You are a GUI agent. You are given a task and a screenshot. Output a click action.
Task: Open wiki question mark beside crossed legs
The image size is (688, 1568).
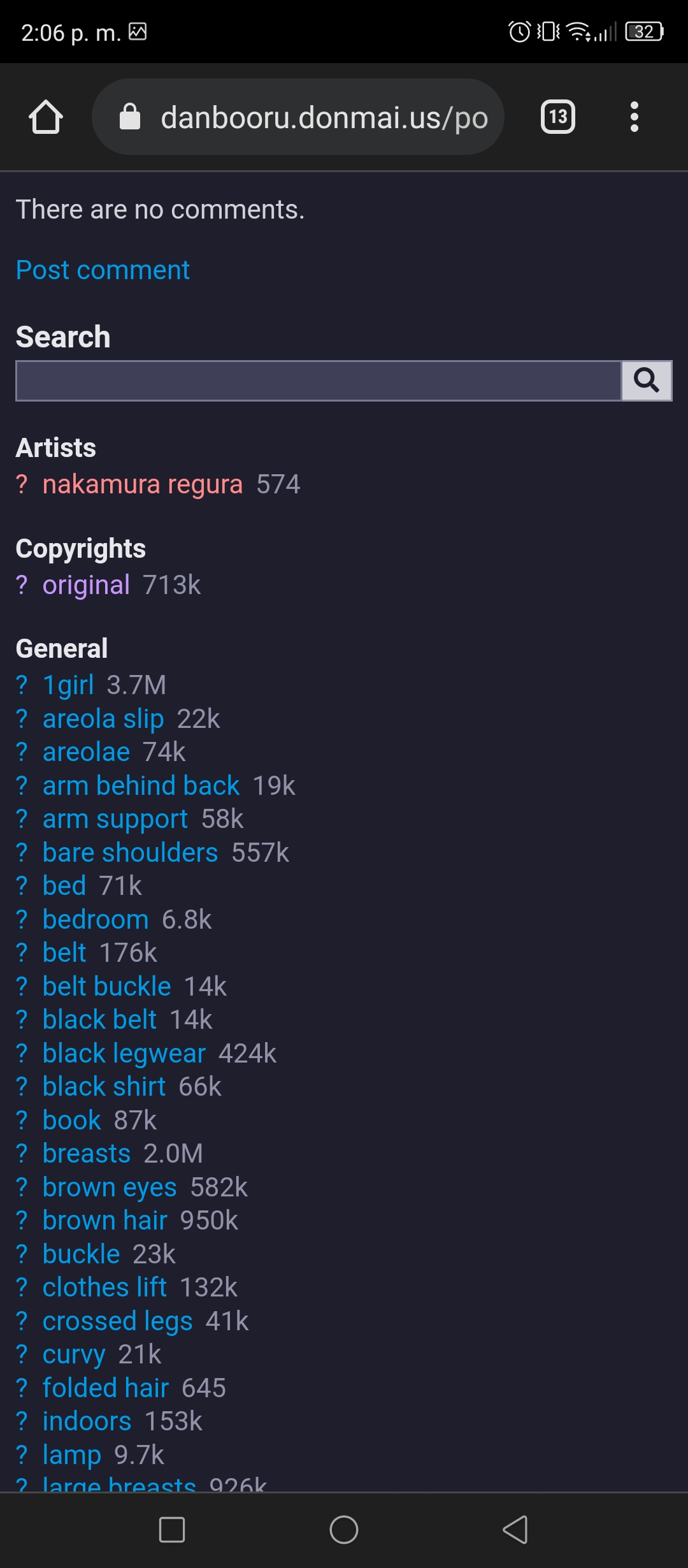(22, 1321)
